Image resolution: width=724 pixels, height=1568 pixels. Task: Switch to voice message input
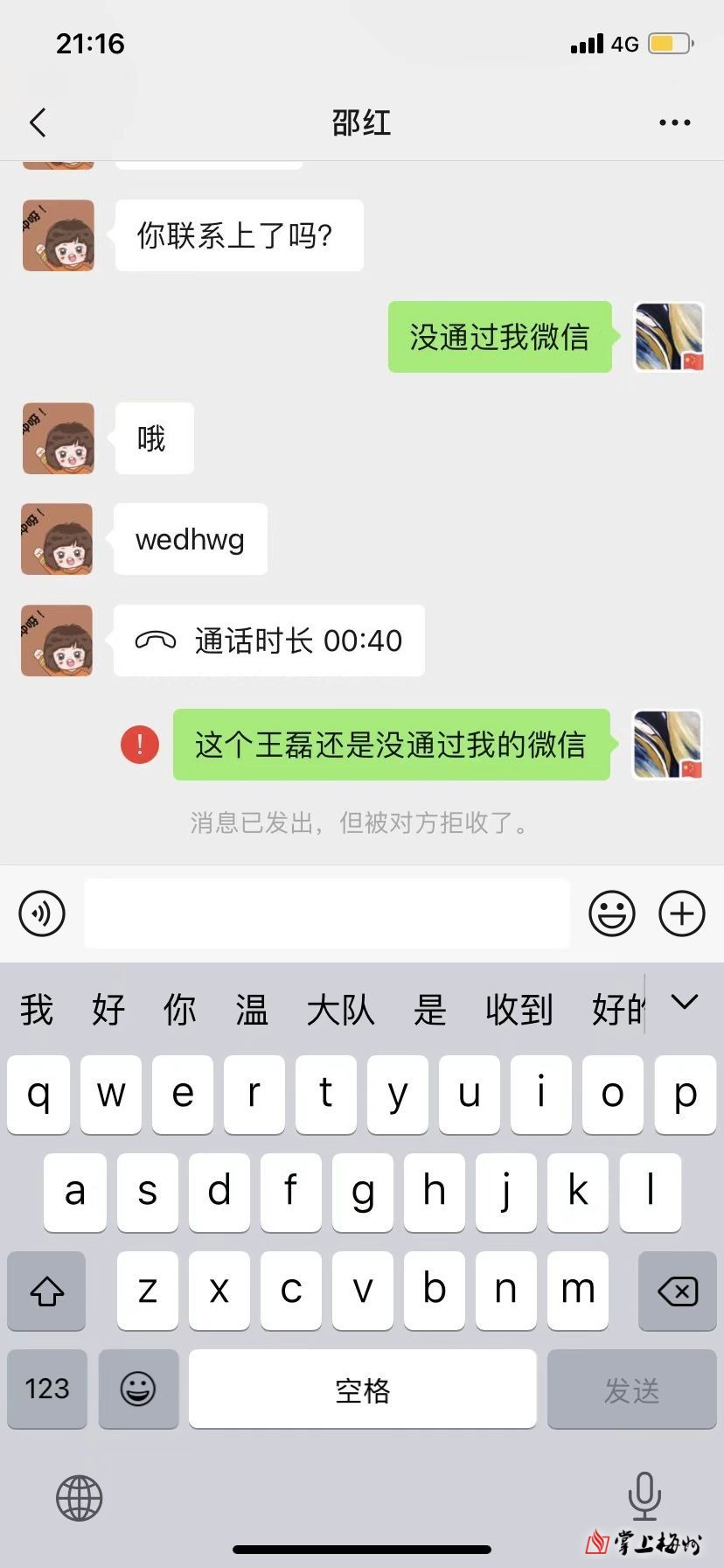click(x=42, y=913)
